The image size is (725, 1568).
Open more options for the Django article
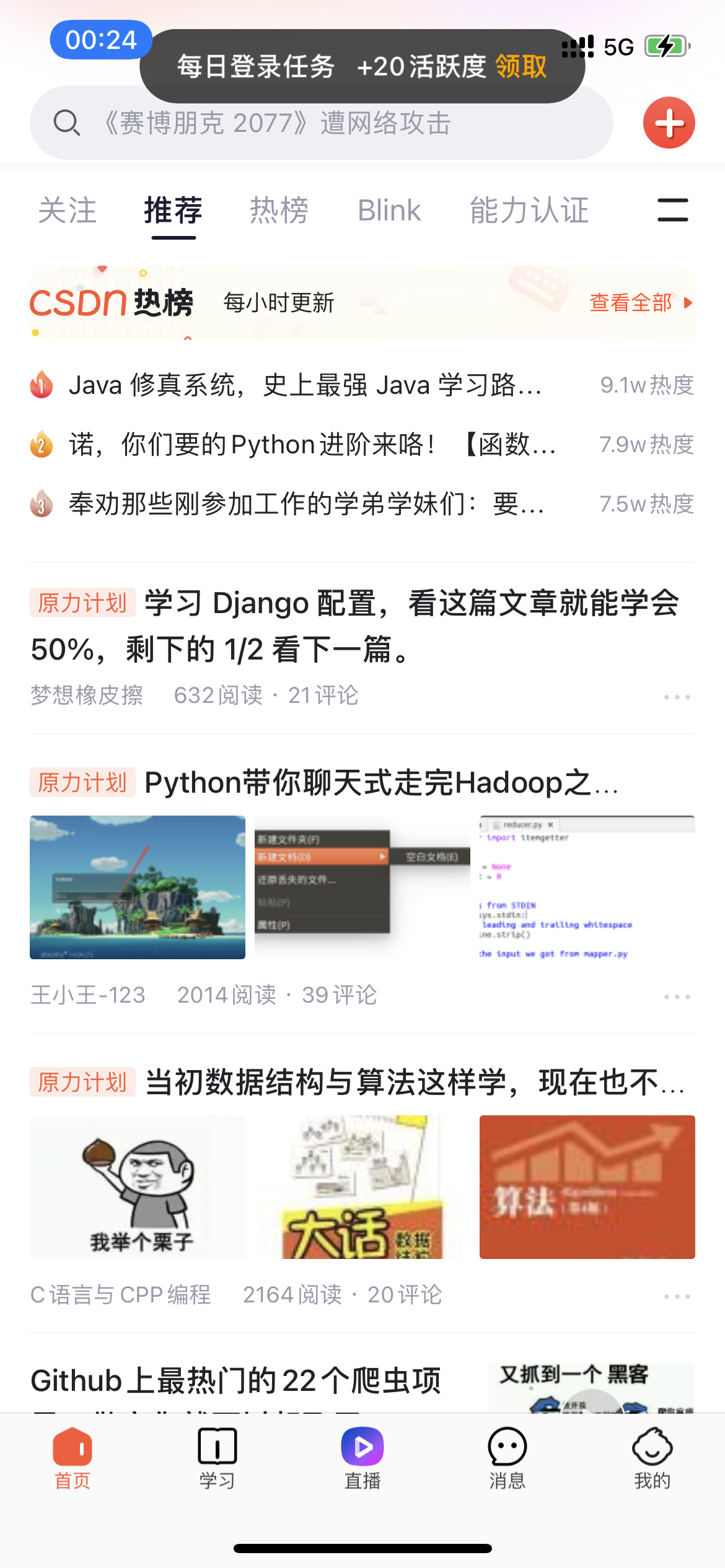pos(677,697)
